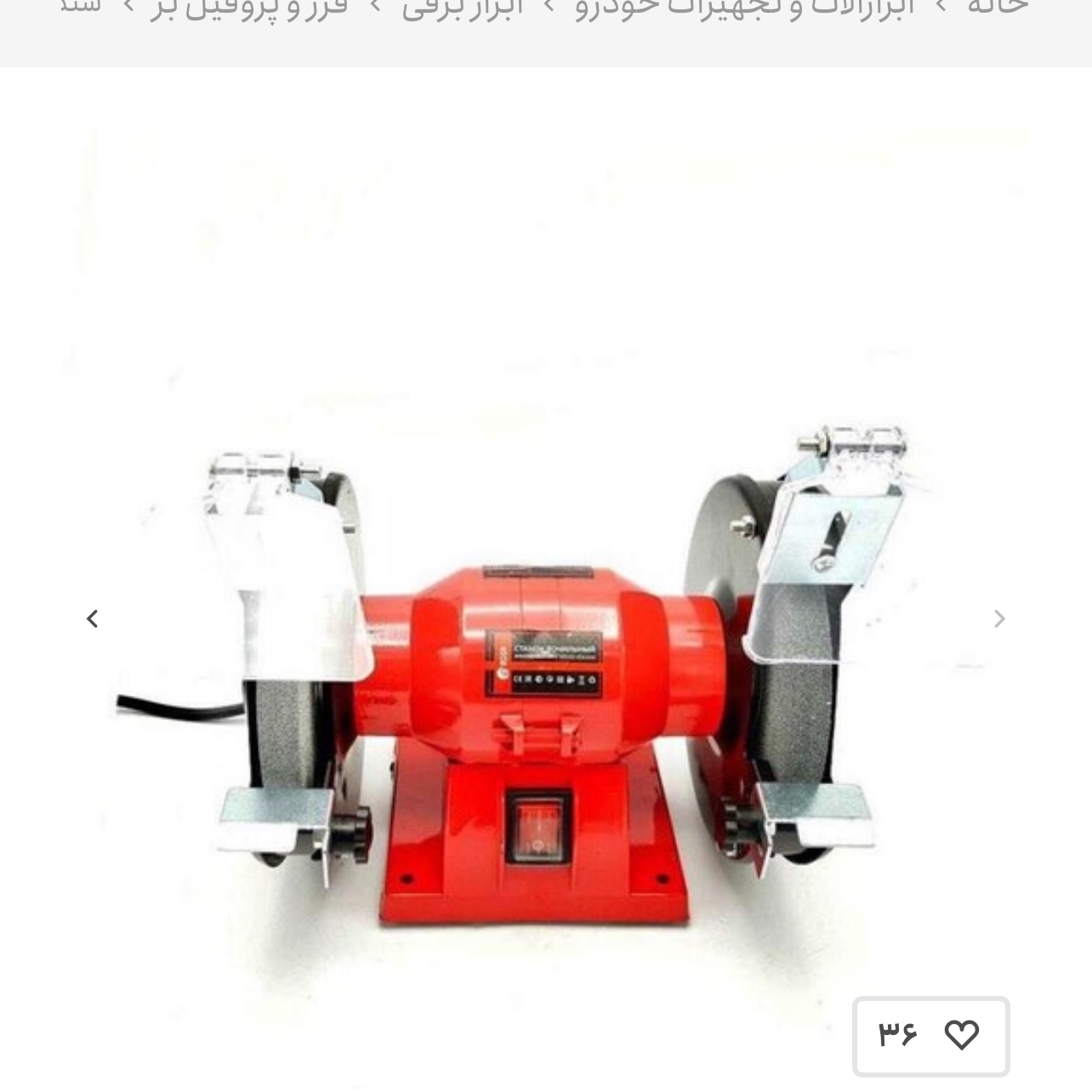Open the bench grinder product photo
This screenshot has height=1092, width=1092.
[544, 663]
